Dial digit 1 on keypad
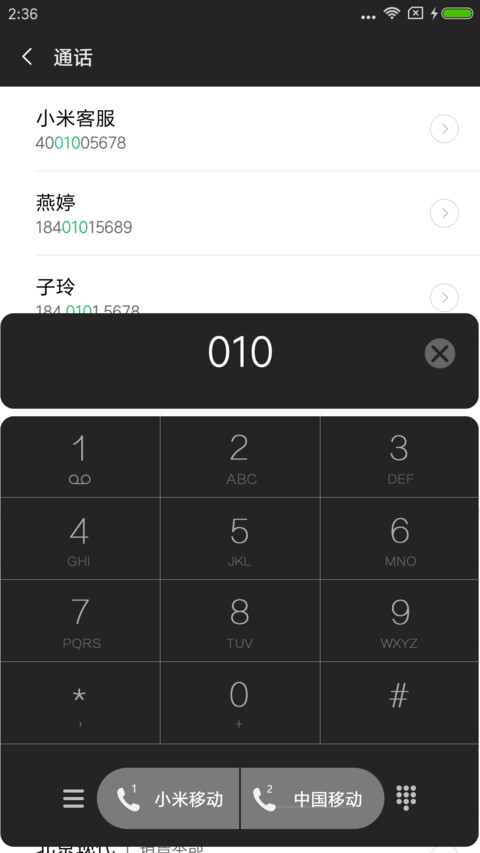The height and width of the screenshot is (853, 480). (x=80, y=457)
